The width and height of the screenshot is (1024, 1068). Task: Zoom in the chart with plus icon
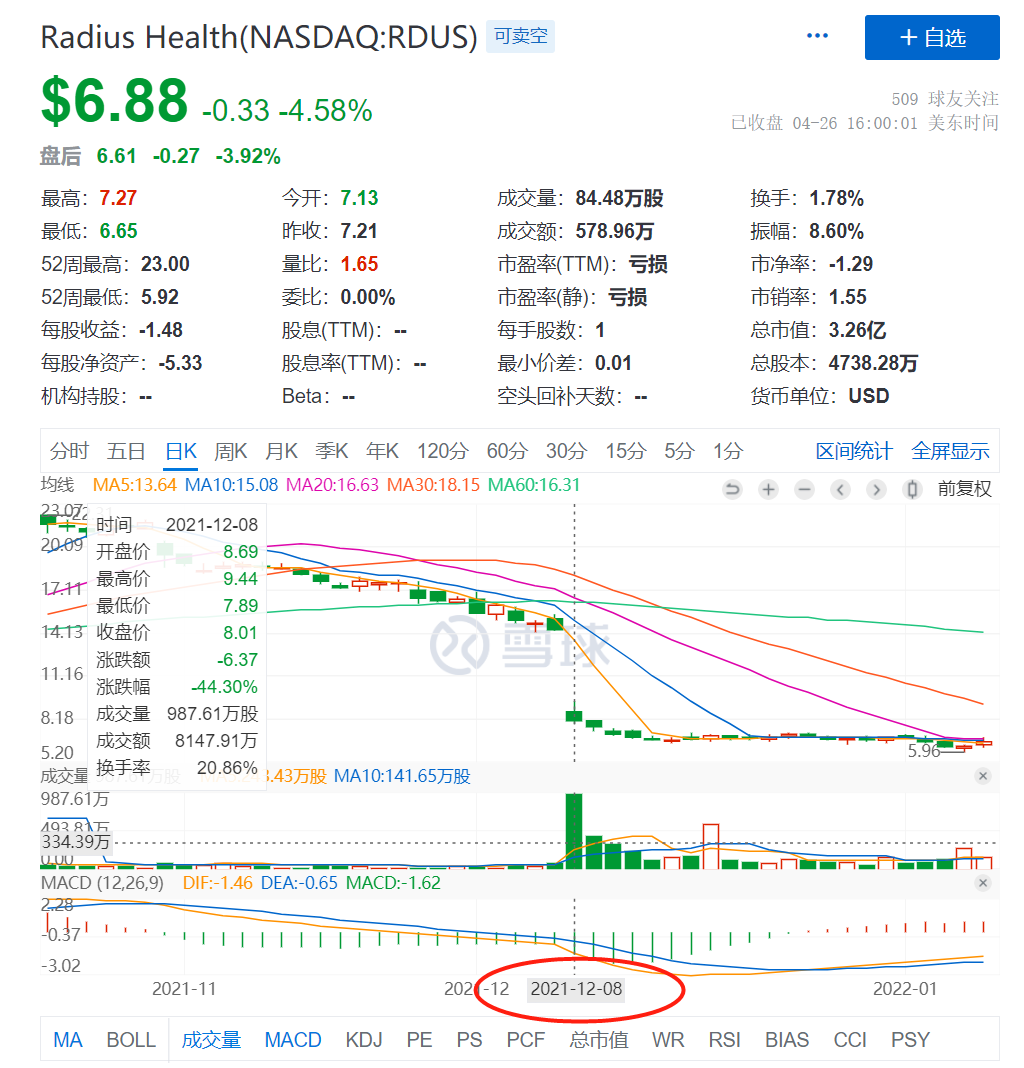pyautogui.click(x=768, y=489)
